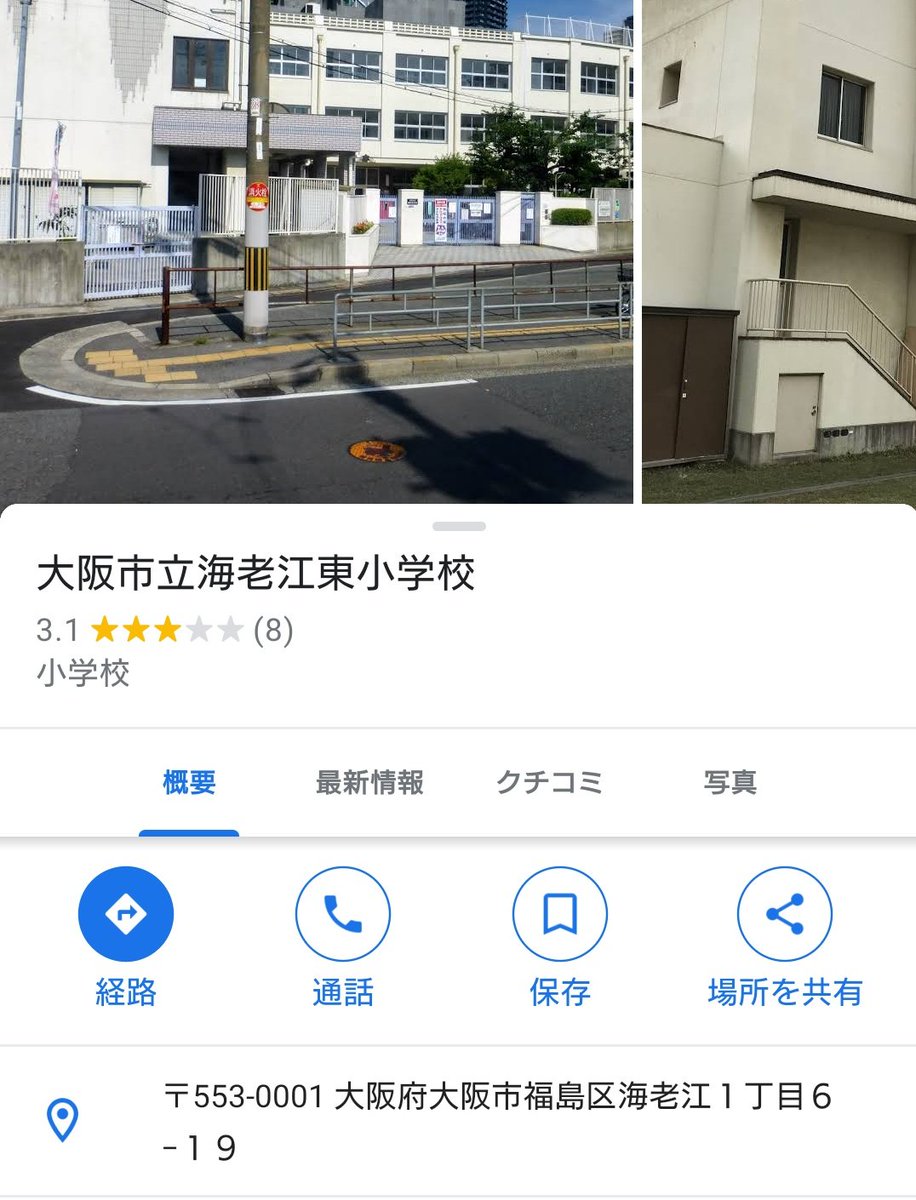Switch to the 概要 tab
Viewport: 916px width, 1200px height.
point(189,783)
